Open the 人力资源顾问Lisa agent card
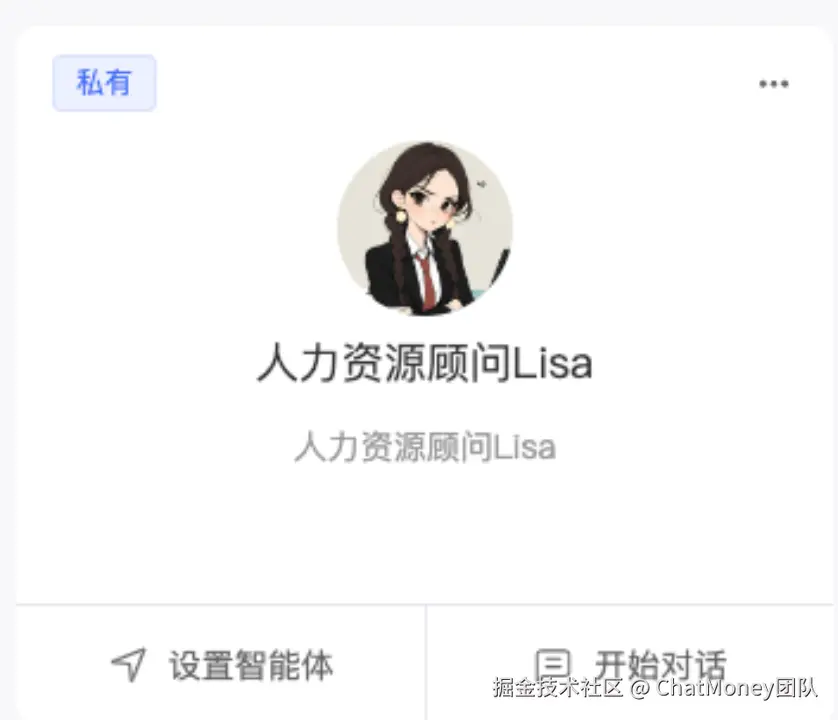 pos(425,363)
